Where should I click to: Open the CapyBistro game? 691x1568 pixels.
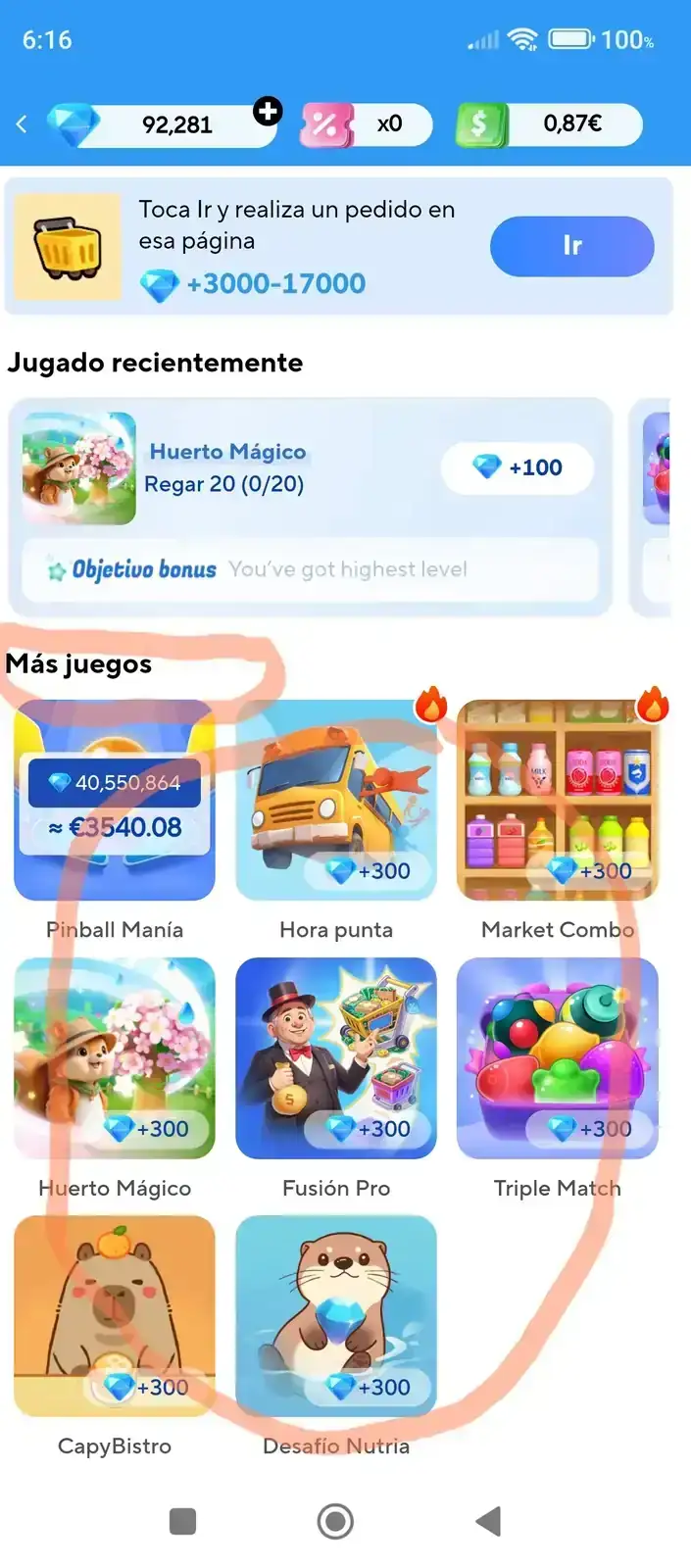click(x=115, y=1316)
